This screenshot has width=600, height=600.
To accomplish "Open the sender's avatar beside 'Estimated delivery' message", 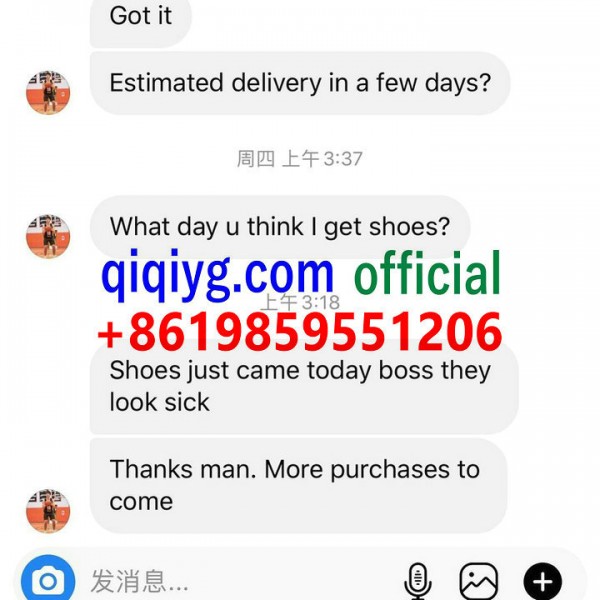I will [x=47, y=93].
